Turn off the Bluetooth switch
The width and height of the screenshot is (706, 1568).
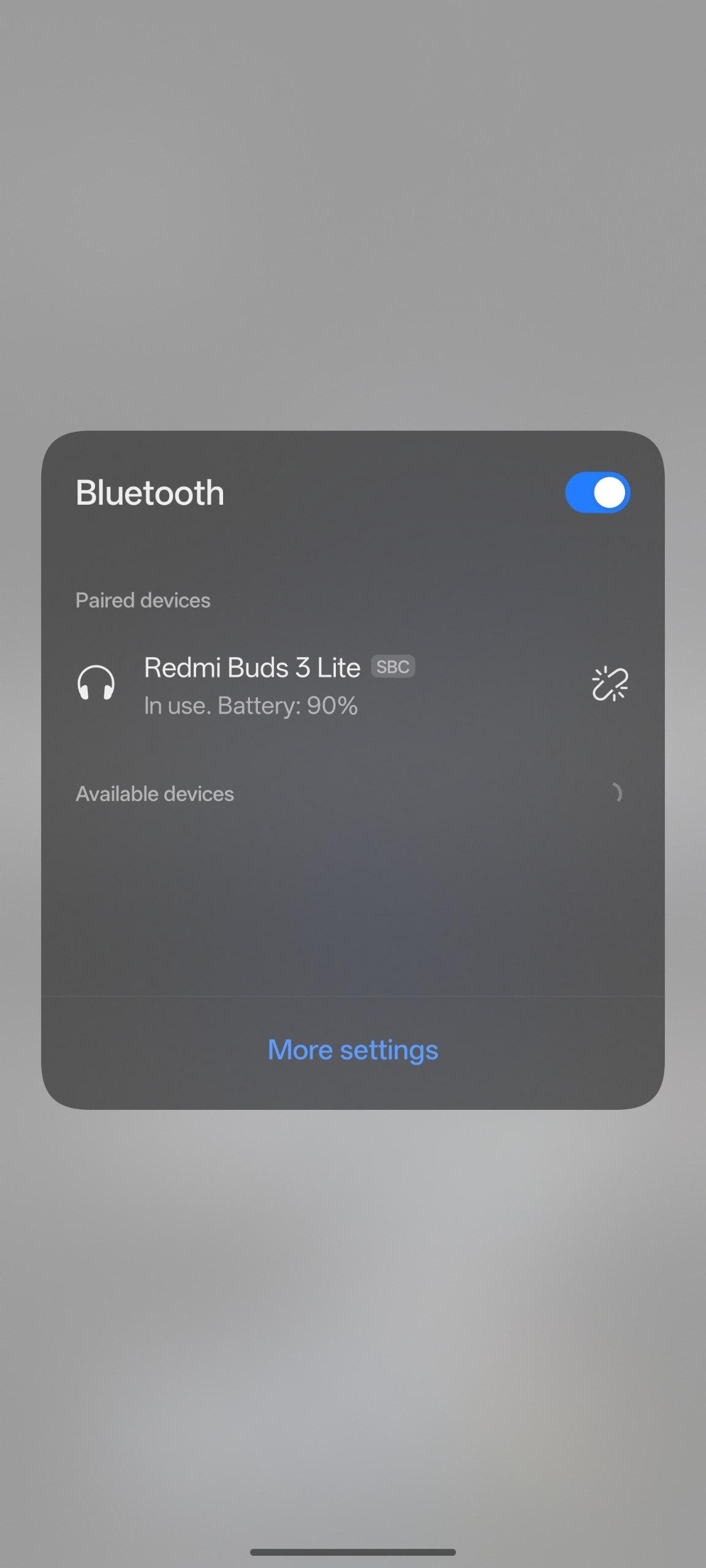597,492
